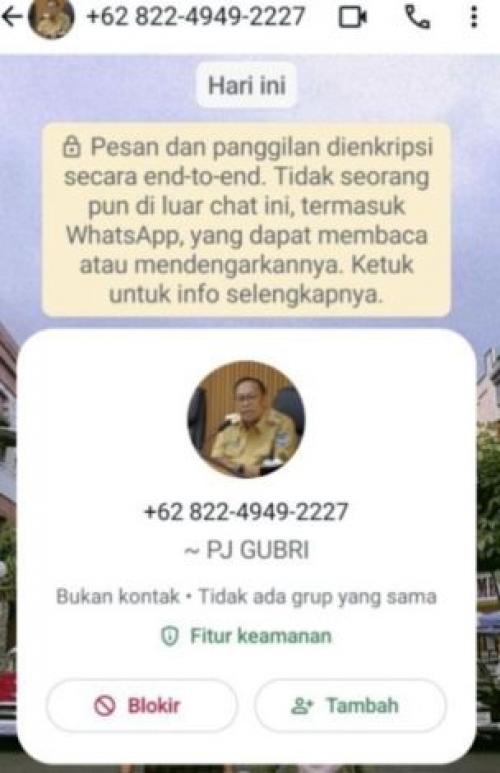Viewport: 500px width, 773px height.
Task: Add contact using Tambah button
Action: pyautogui.click(x=350, y=705)
